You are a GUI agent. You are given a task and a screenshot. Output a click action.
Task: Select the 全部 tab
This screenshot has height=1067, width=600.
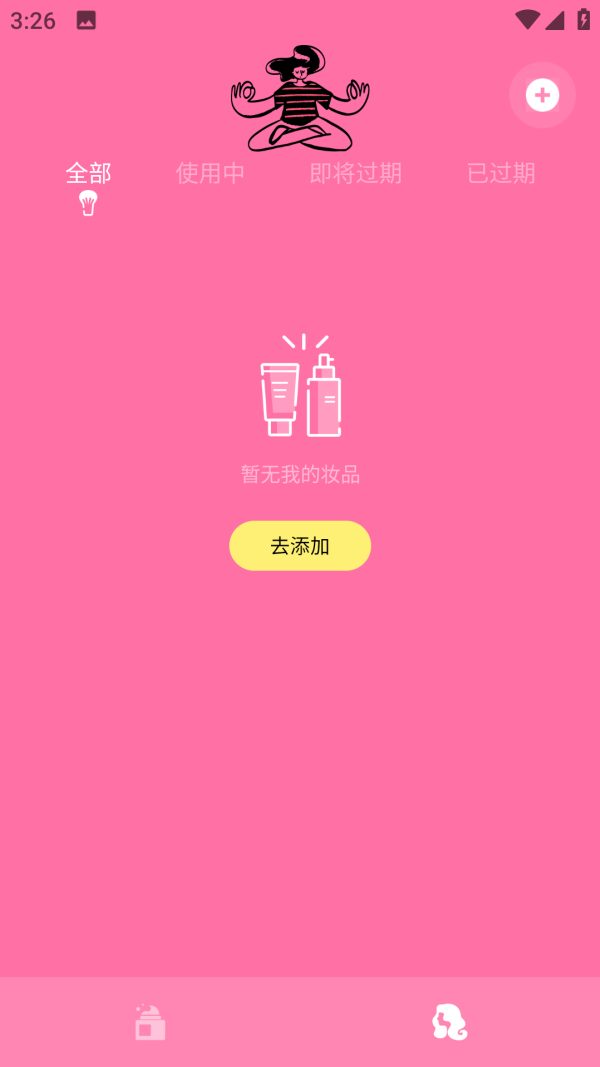(x=88, y=173)
